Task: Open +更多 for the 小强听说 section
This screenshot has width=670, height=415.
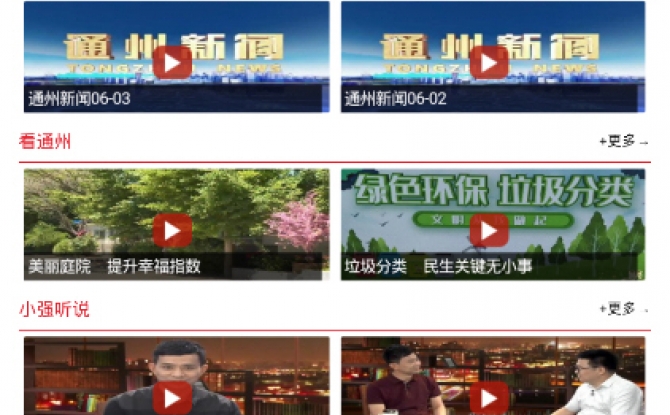Action: (x=618, y=309)
